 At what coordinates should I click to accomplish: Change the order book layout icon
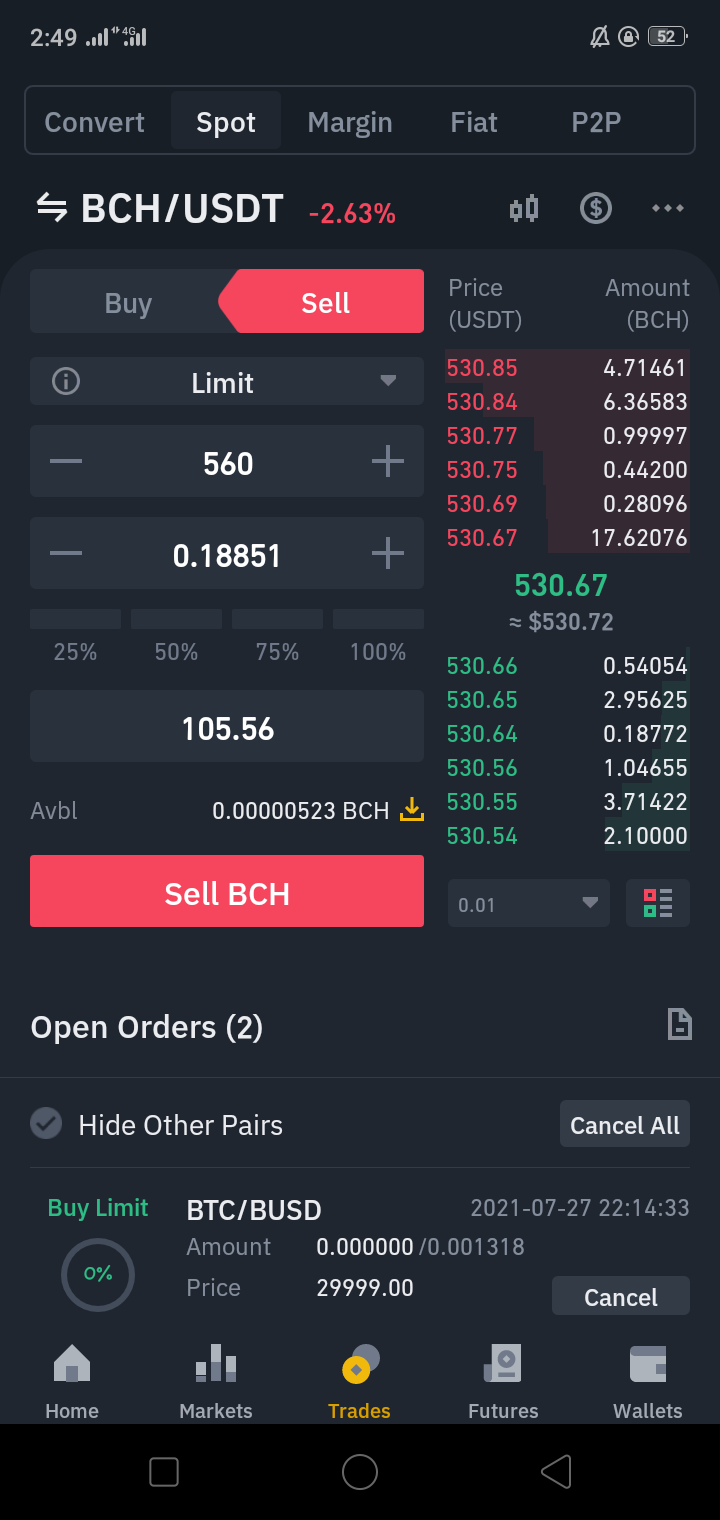658,903
